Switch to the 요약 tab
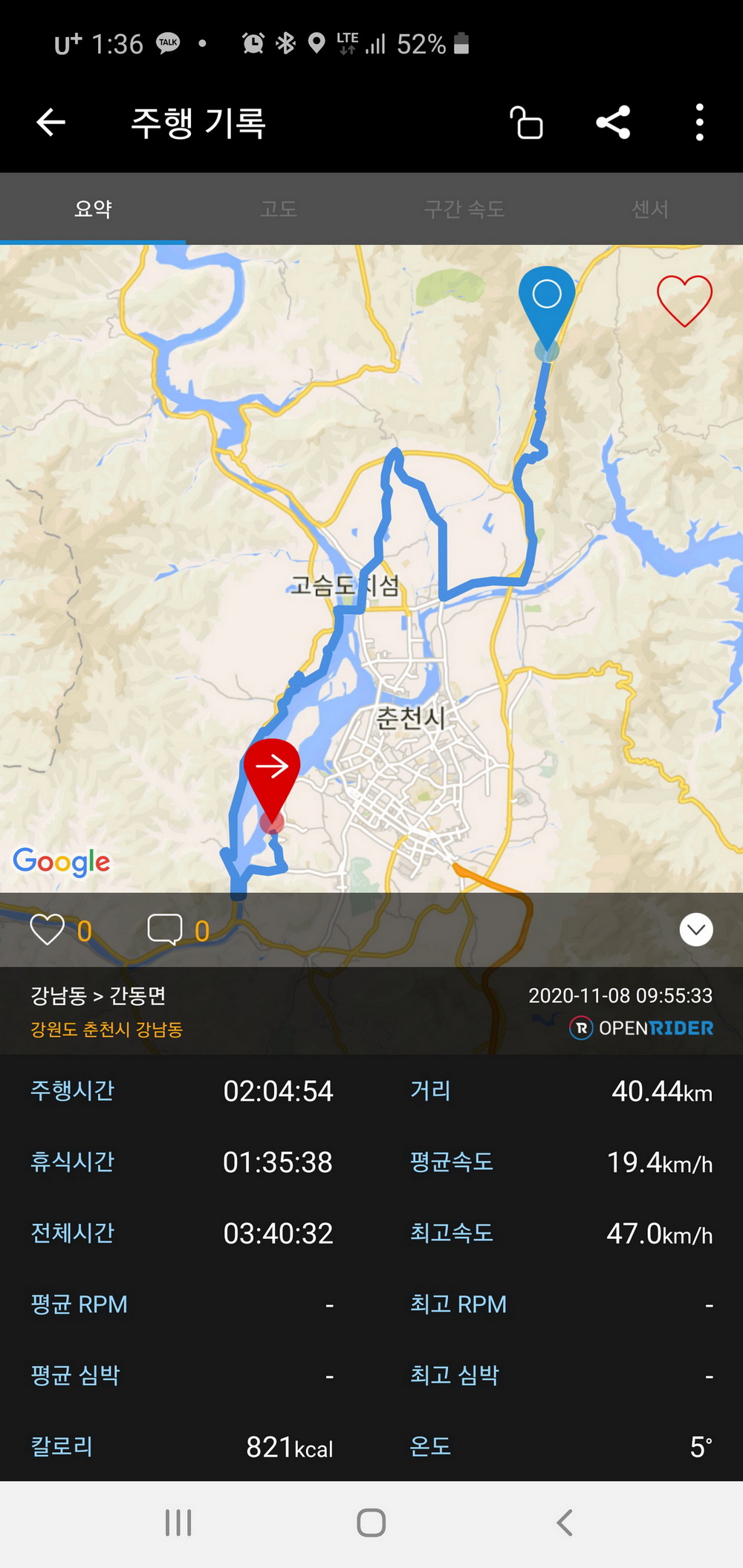Screen dimensions: 743x1568 (x=93, y=209)
